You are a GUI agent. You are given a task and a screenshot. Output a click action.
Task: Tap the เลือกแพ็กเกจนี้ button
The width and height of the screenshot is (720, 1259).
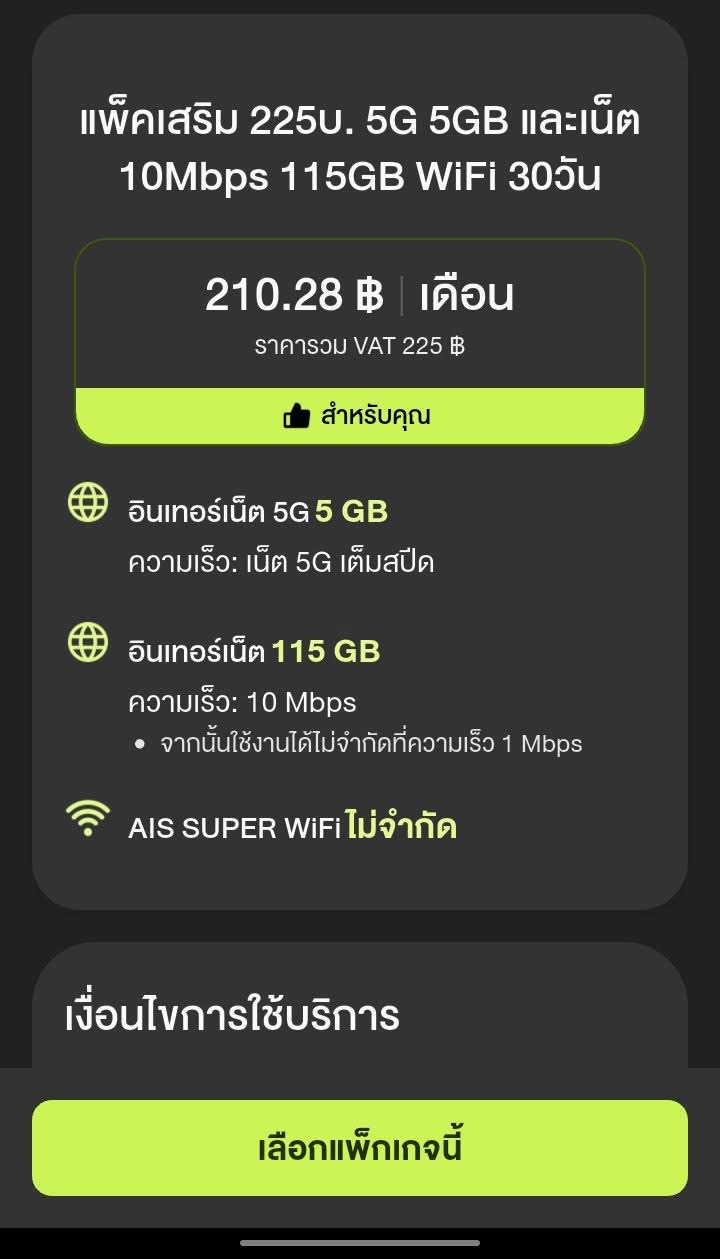coord(360,1147)
